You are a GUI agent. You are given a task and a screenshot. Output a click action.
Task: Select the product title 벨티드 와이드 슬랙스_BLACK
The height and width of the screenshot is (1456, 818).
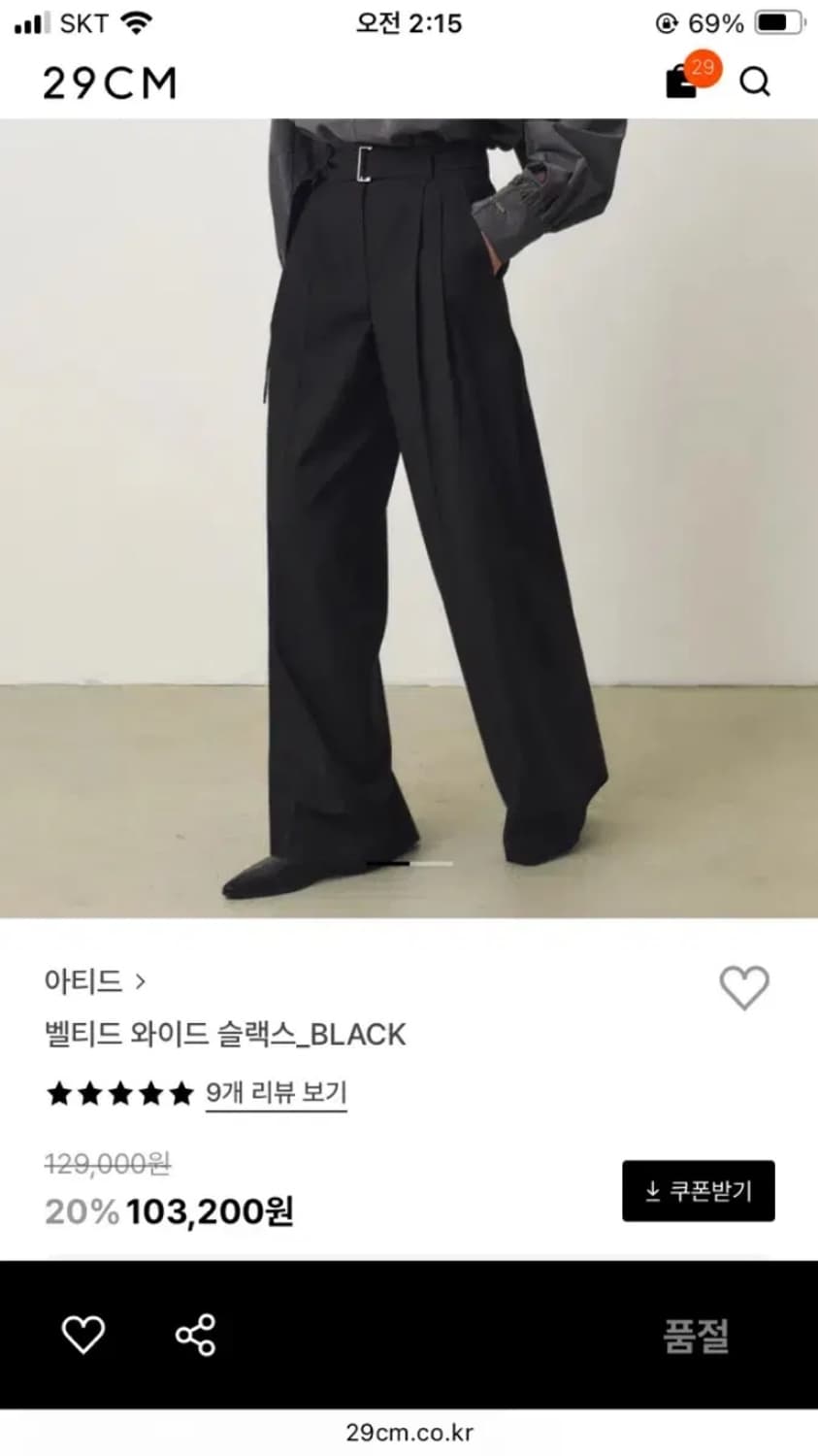(x=225, y=1035)
